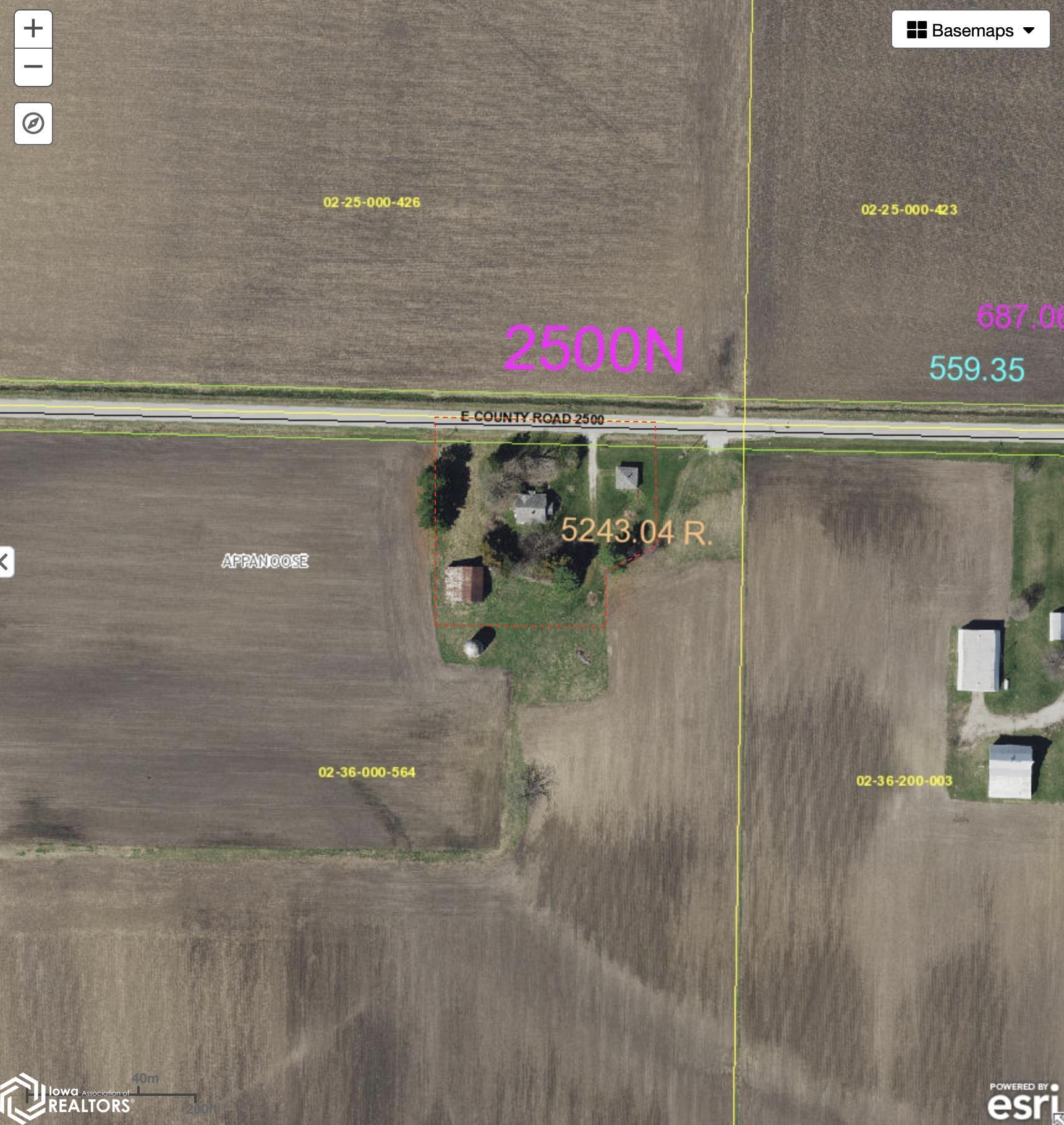Open the Basemaps dropdown
The image size is (1064, 1125).
pos(970,30)
